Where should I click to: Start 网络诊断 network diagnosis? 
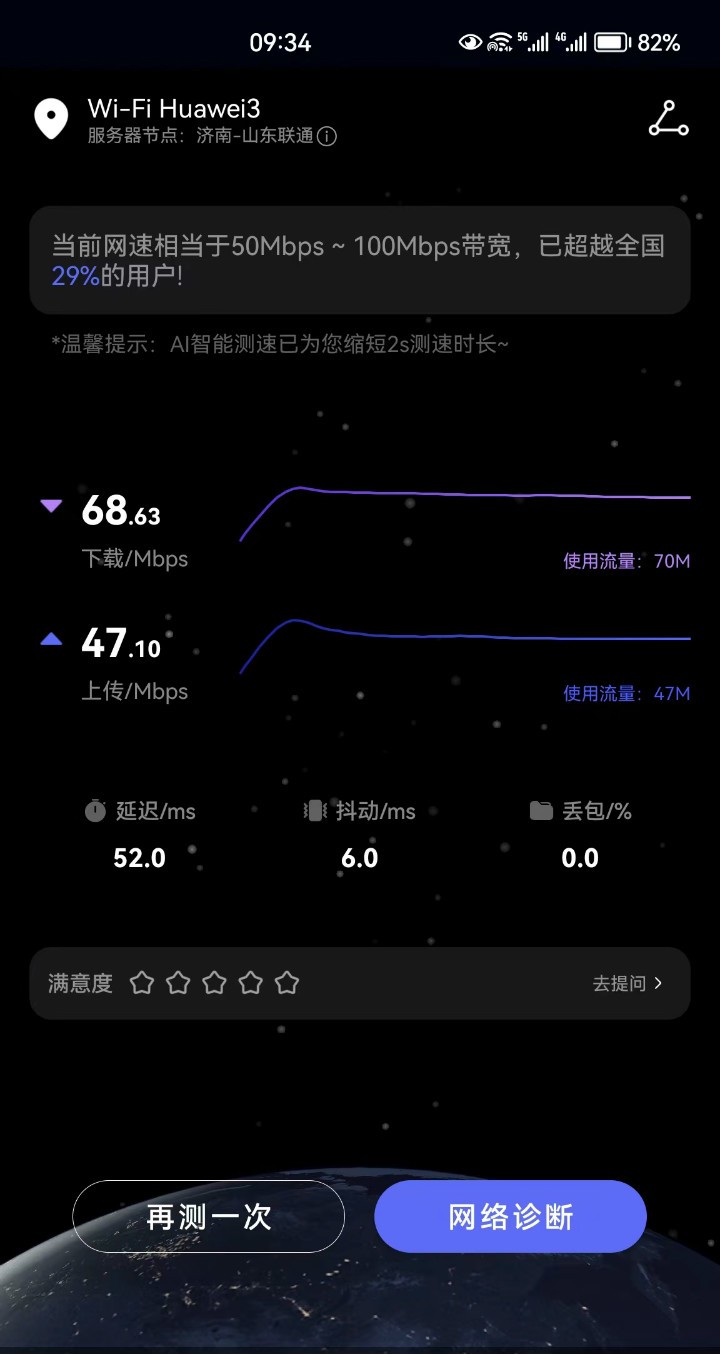[511, 1216]
